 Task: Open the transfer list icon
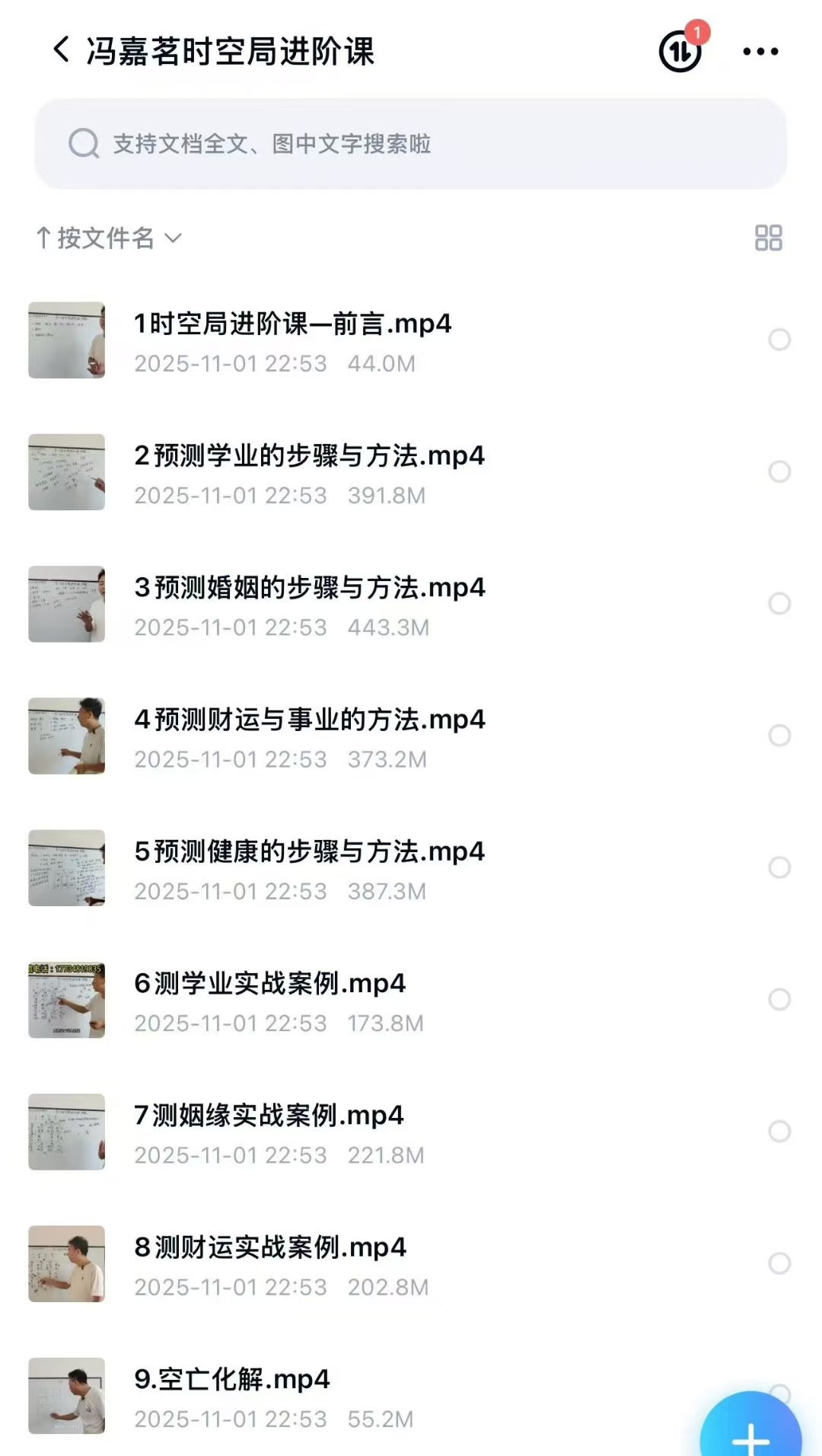point(679,51)
